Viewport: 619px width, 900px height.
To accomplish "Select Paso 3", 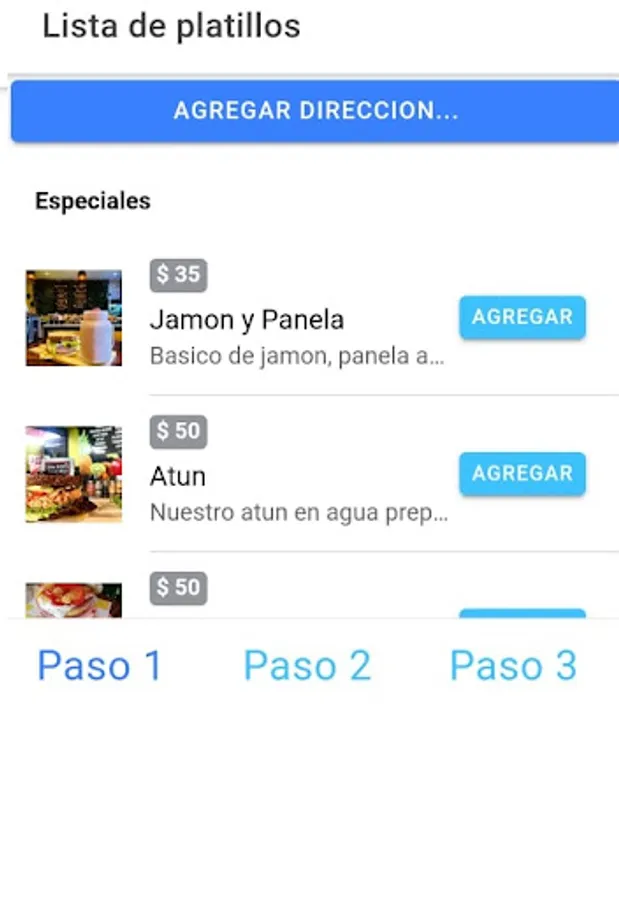I will click(513, 666).
